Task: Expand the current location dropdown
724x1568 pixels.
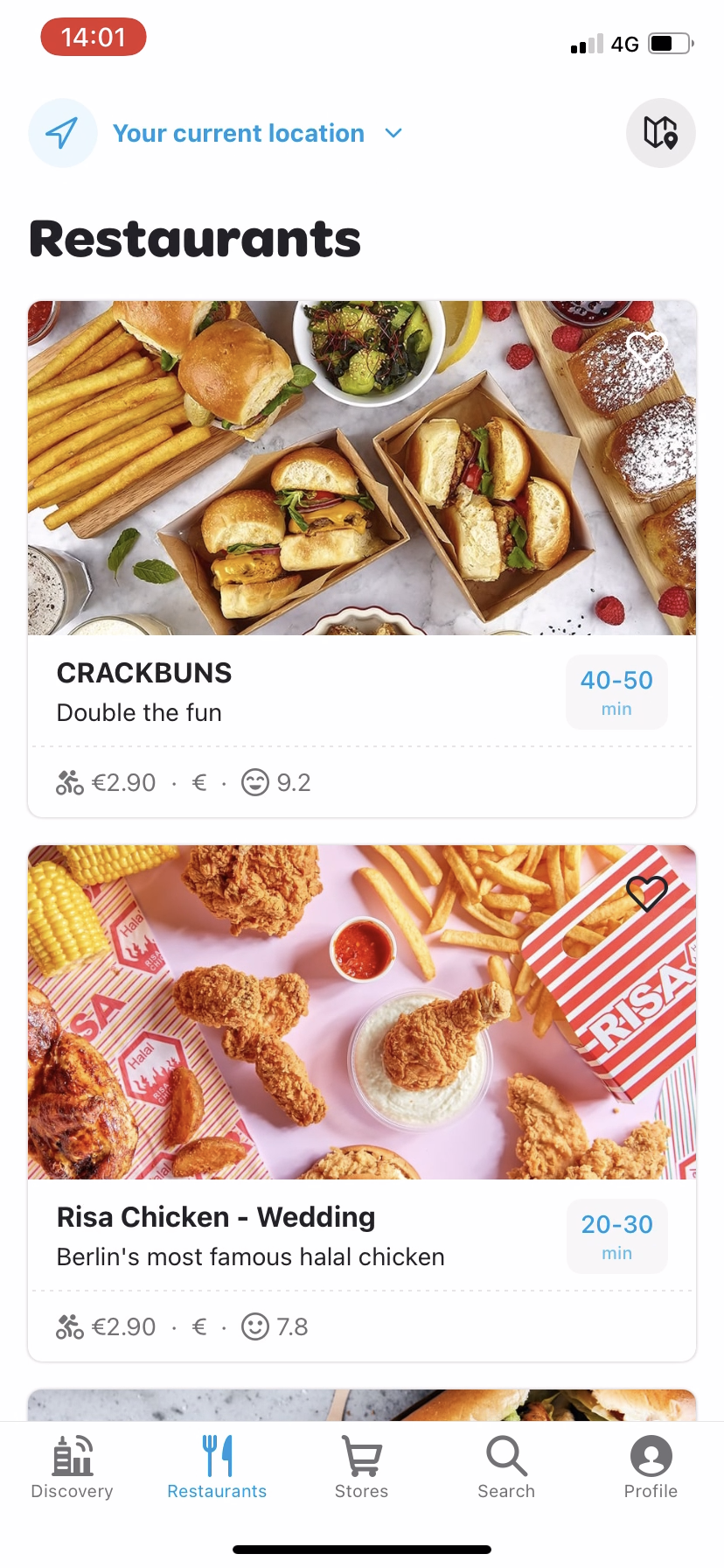Action: (393, 133)
